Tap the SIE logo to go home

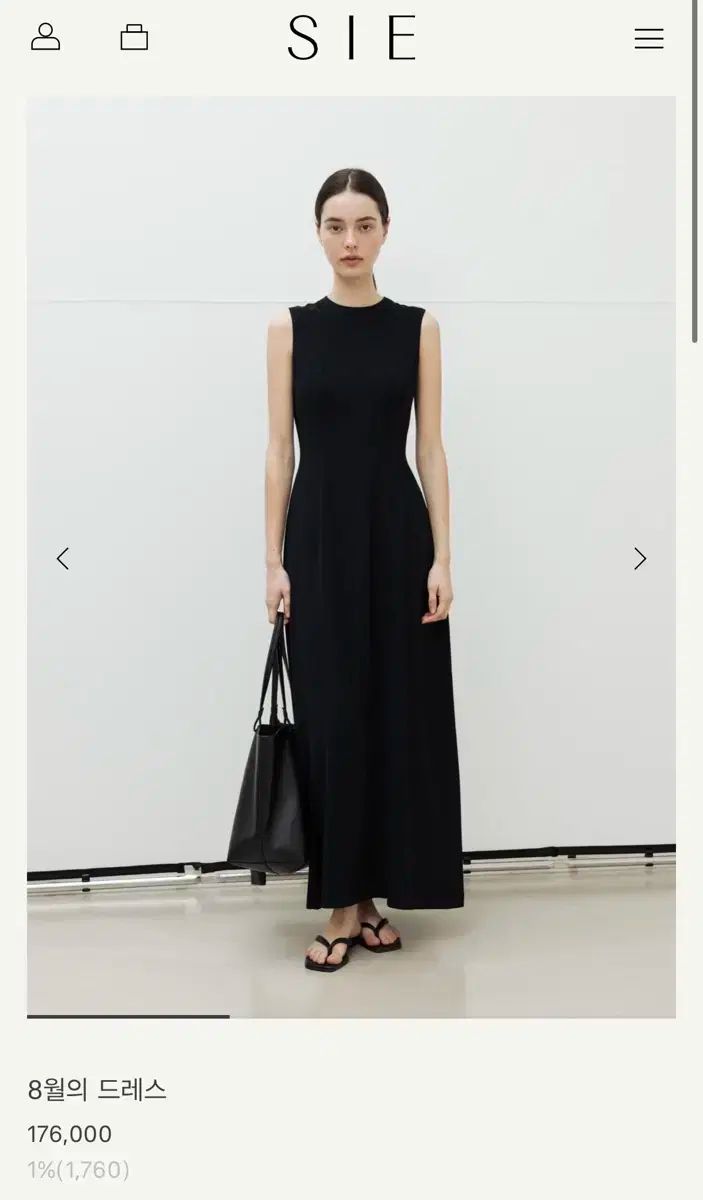pyautogui.click(x=351, y=38)
